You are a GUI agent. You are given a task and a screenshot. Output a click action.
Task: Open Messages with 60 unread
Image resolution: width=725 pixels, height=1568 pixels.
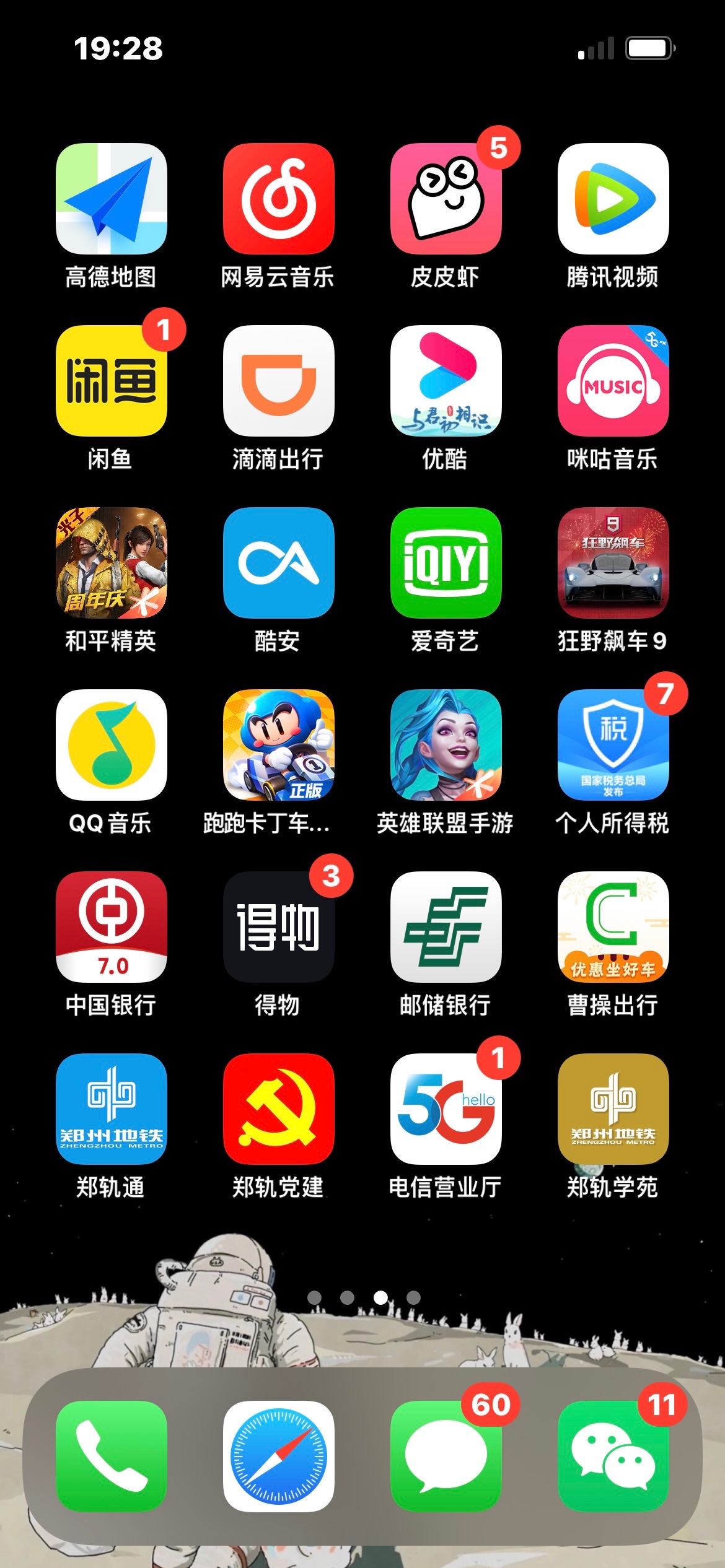[446, 1456]
